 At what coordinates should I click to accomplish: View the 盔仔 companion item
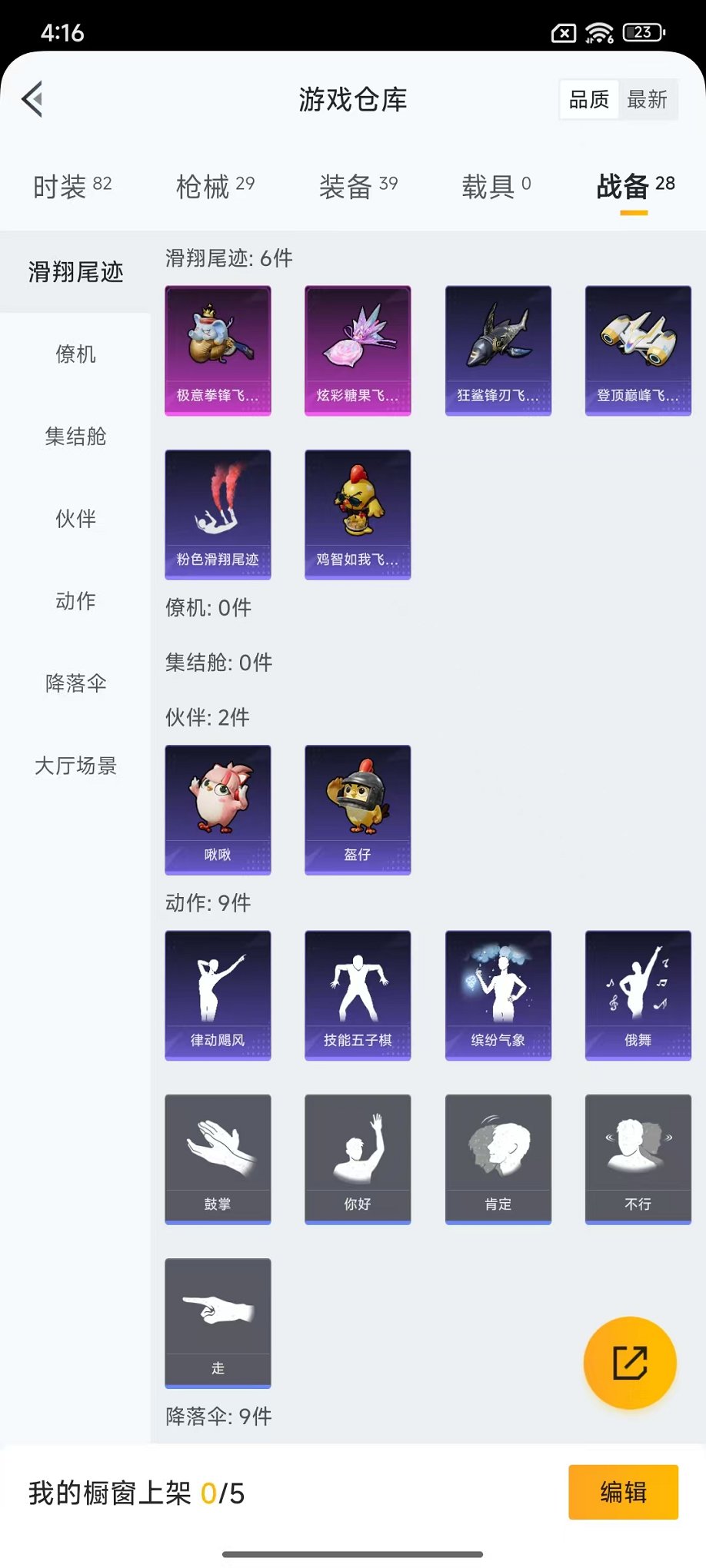tap(358, 809)
